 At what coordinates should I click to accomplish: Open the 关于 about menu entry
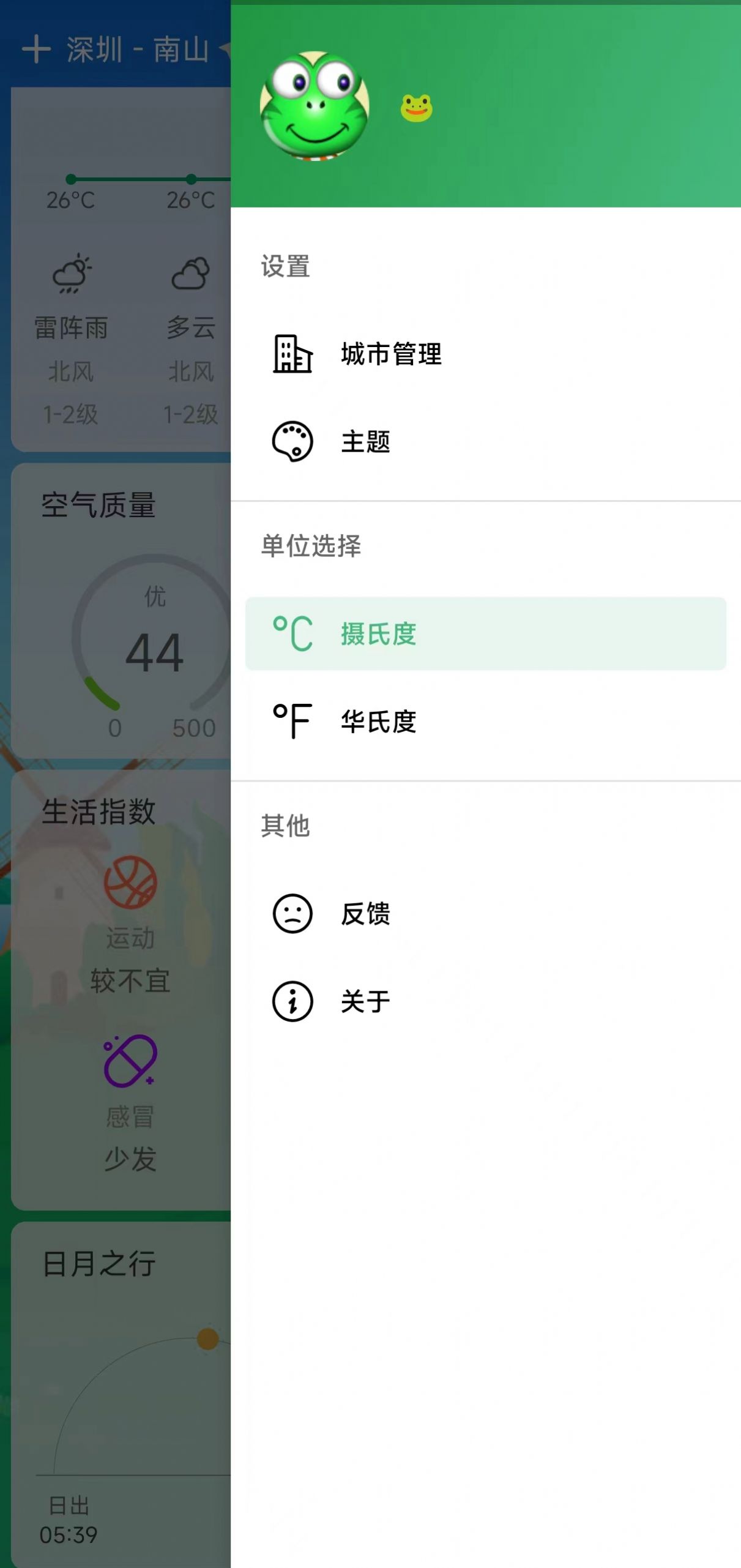(365, 1002)
